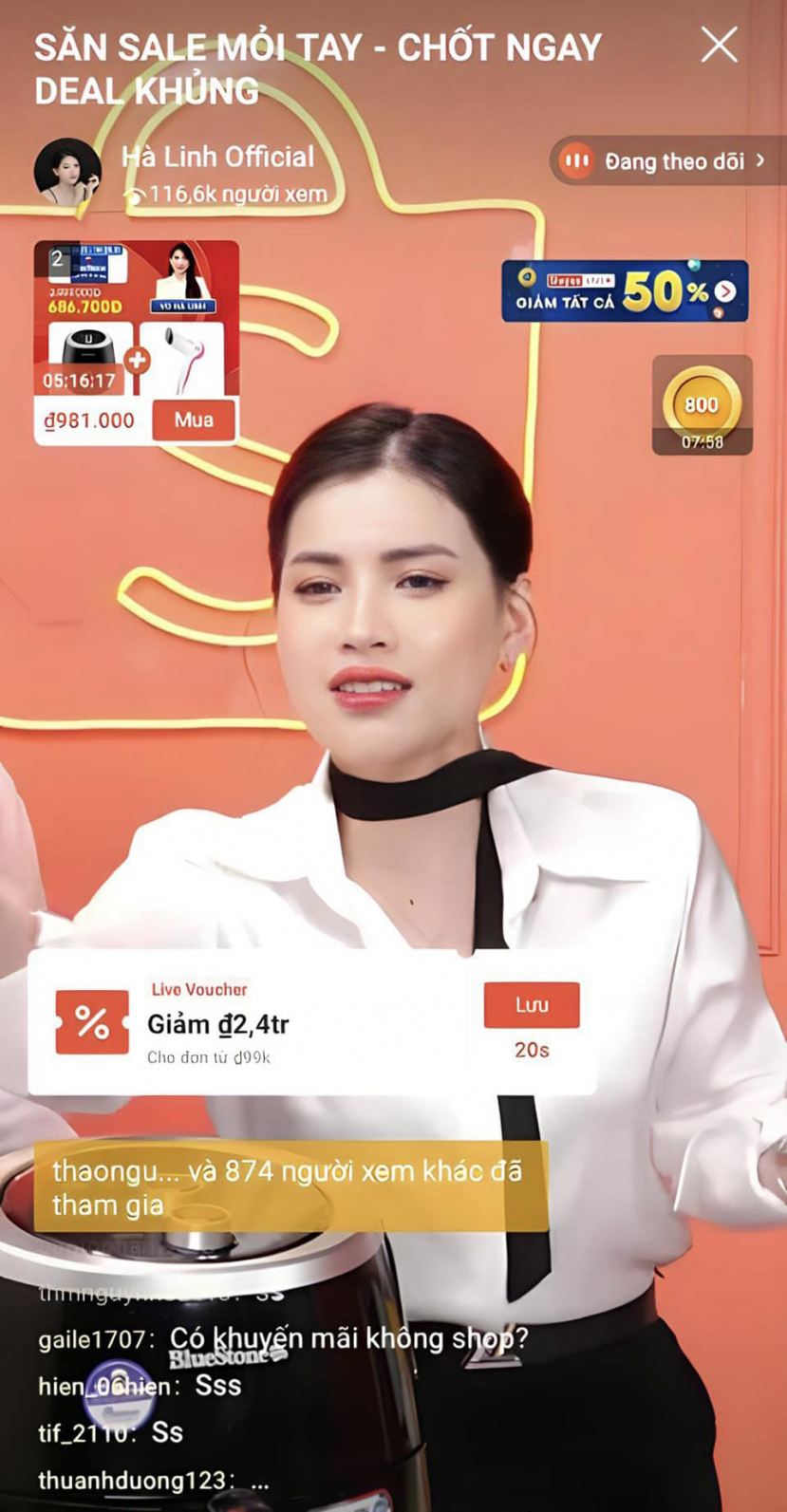Open the Giảm tất cả 50% banner
787x1512 pixels.
tap(625, 291)
